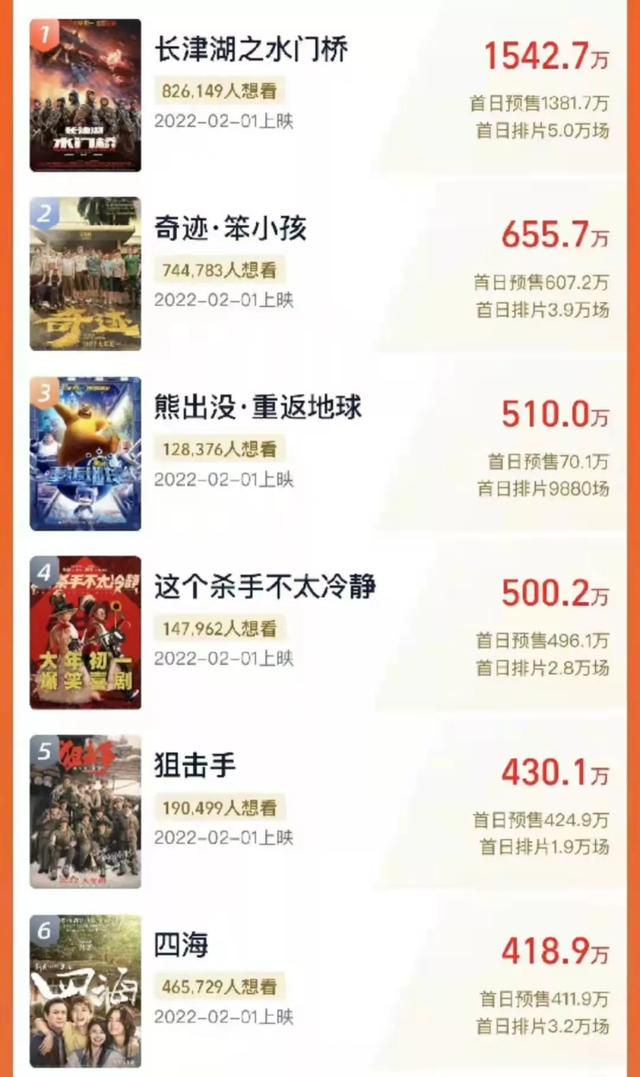Select 这个杀手不太冷静 from the ranking
This screenshot has height=1077, width=640.
coord(265,588)
